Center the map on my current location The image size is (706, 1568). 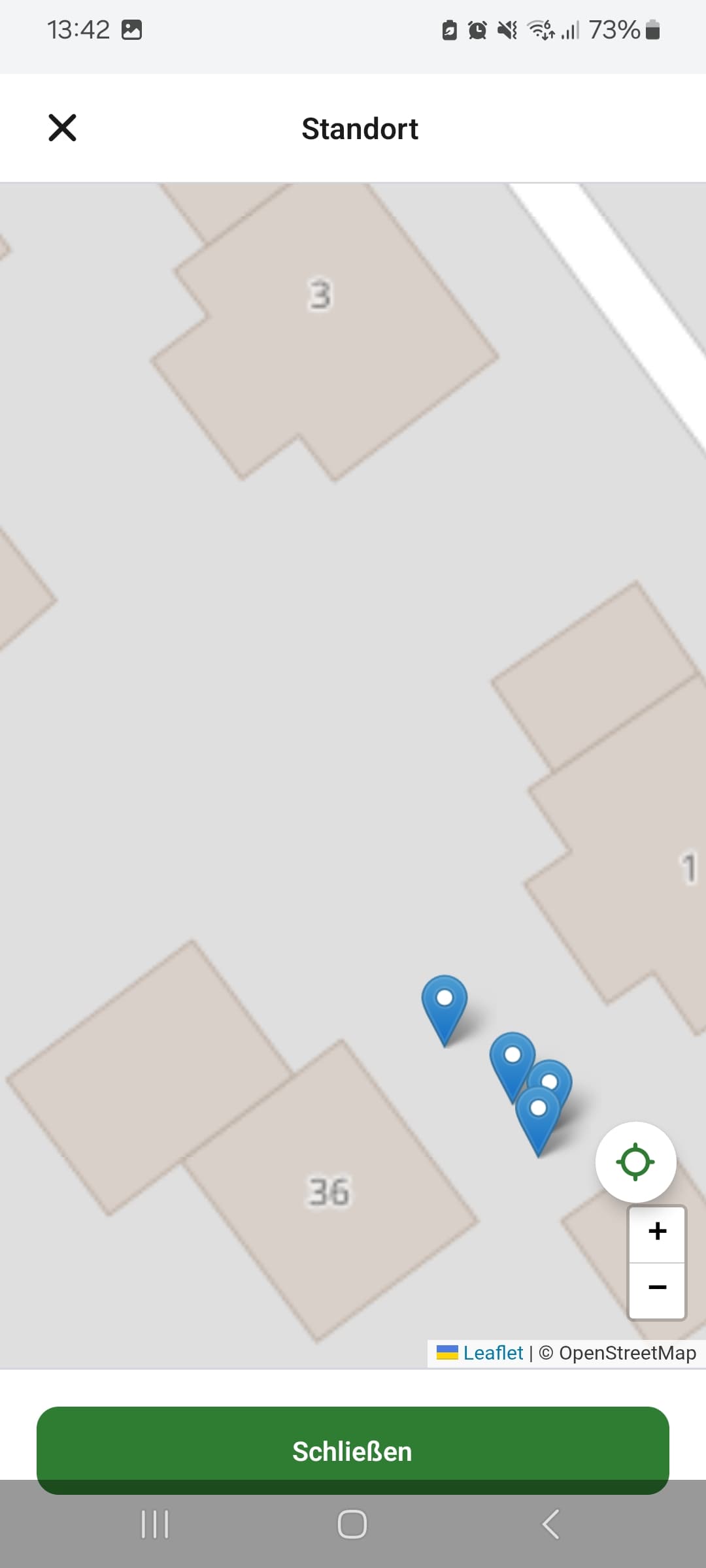pyautogui.click(x=635, y=1162)
